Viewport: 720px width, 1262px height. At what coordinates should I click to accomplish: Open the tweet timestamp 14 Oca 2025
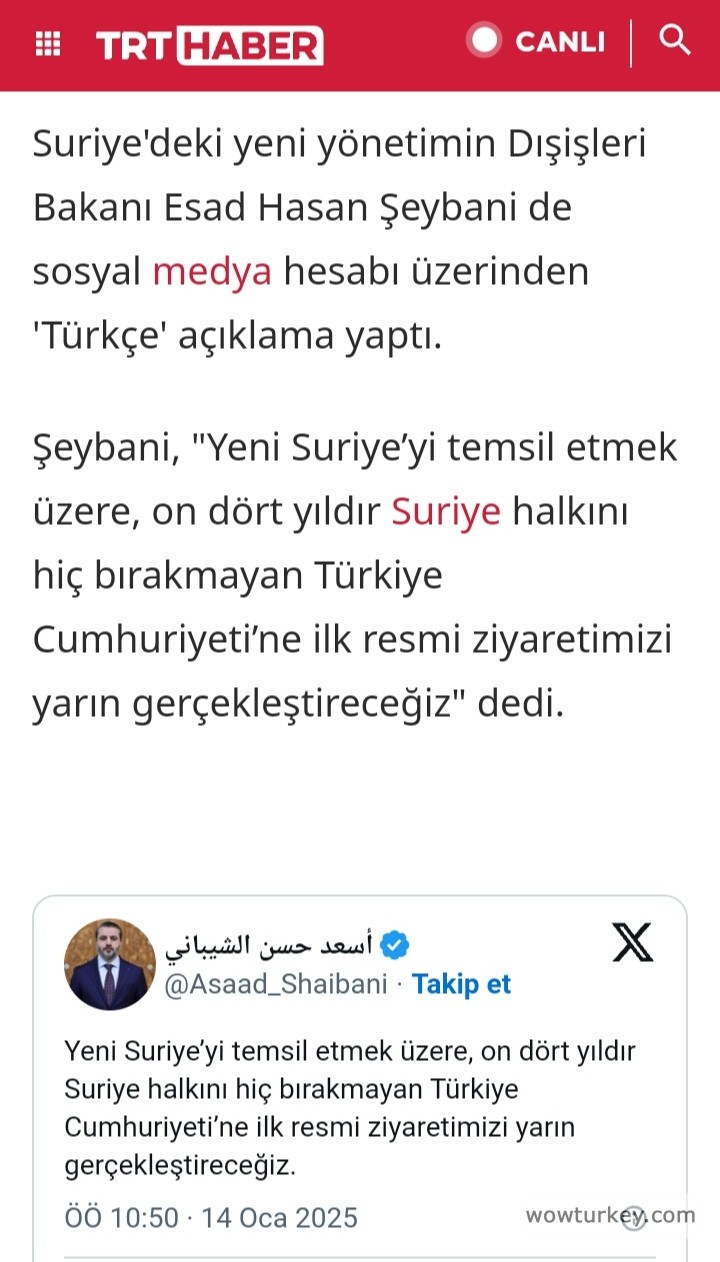pos(212,1218)
